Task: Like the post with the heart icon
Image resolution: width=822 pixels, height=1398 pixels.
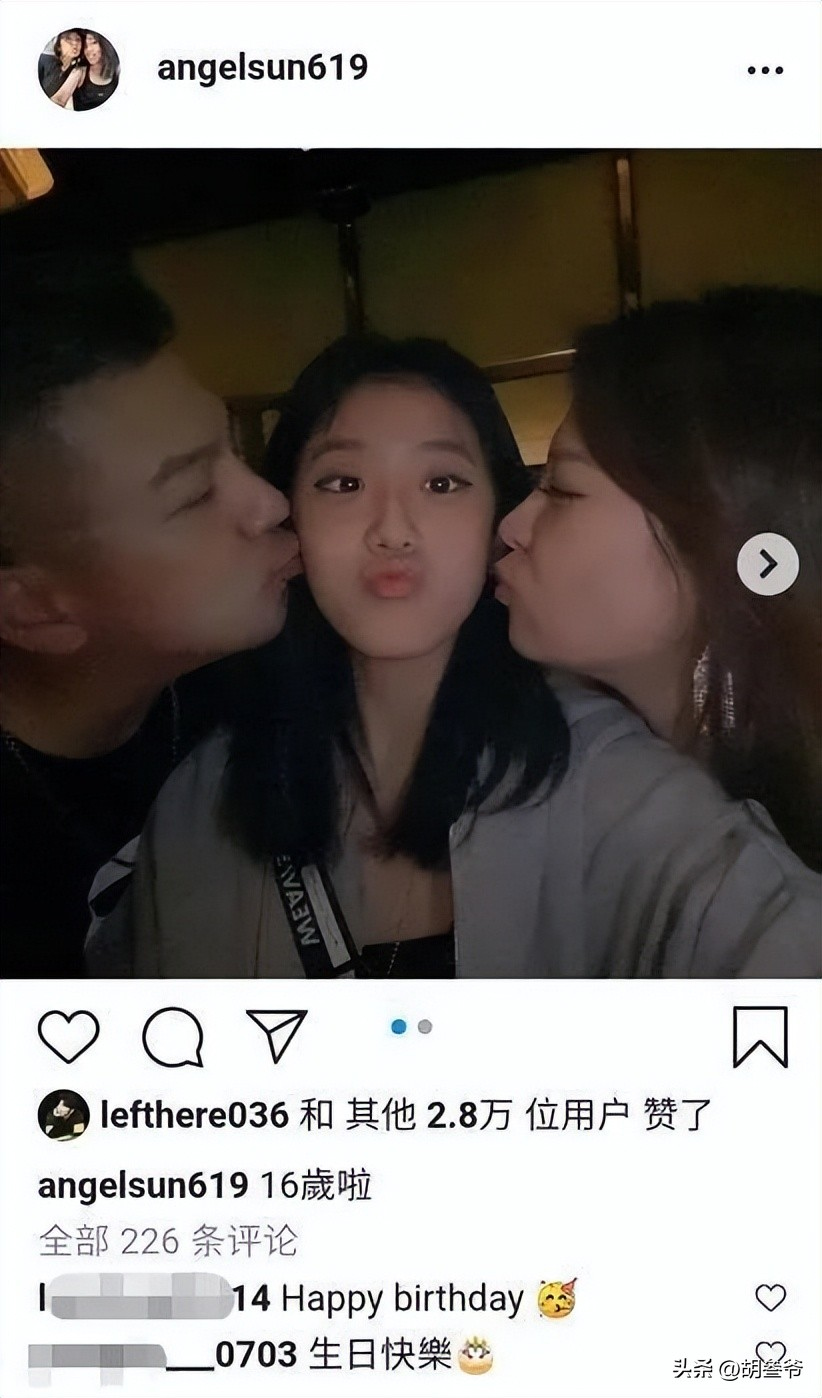Action: point(68,1036)
